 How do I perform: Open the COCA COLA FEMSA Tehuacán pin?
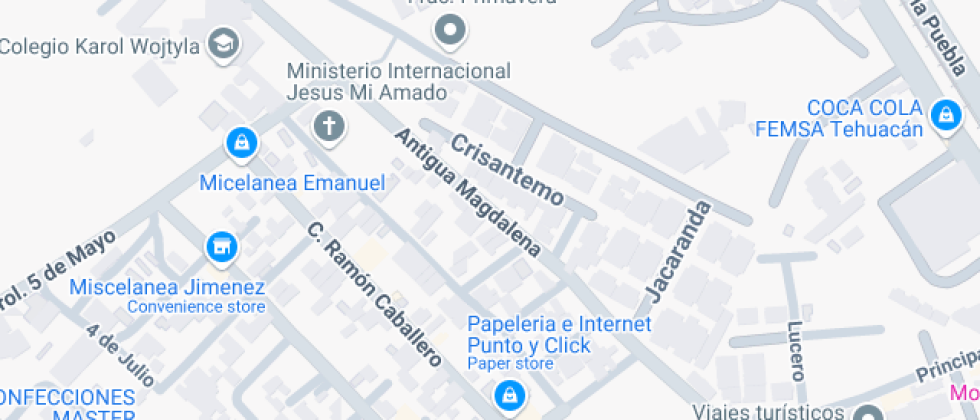coord(943,116)
